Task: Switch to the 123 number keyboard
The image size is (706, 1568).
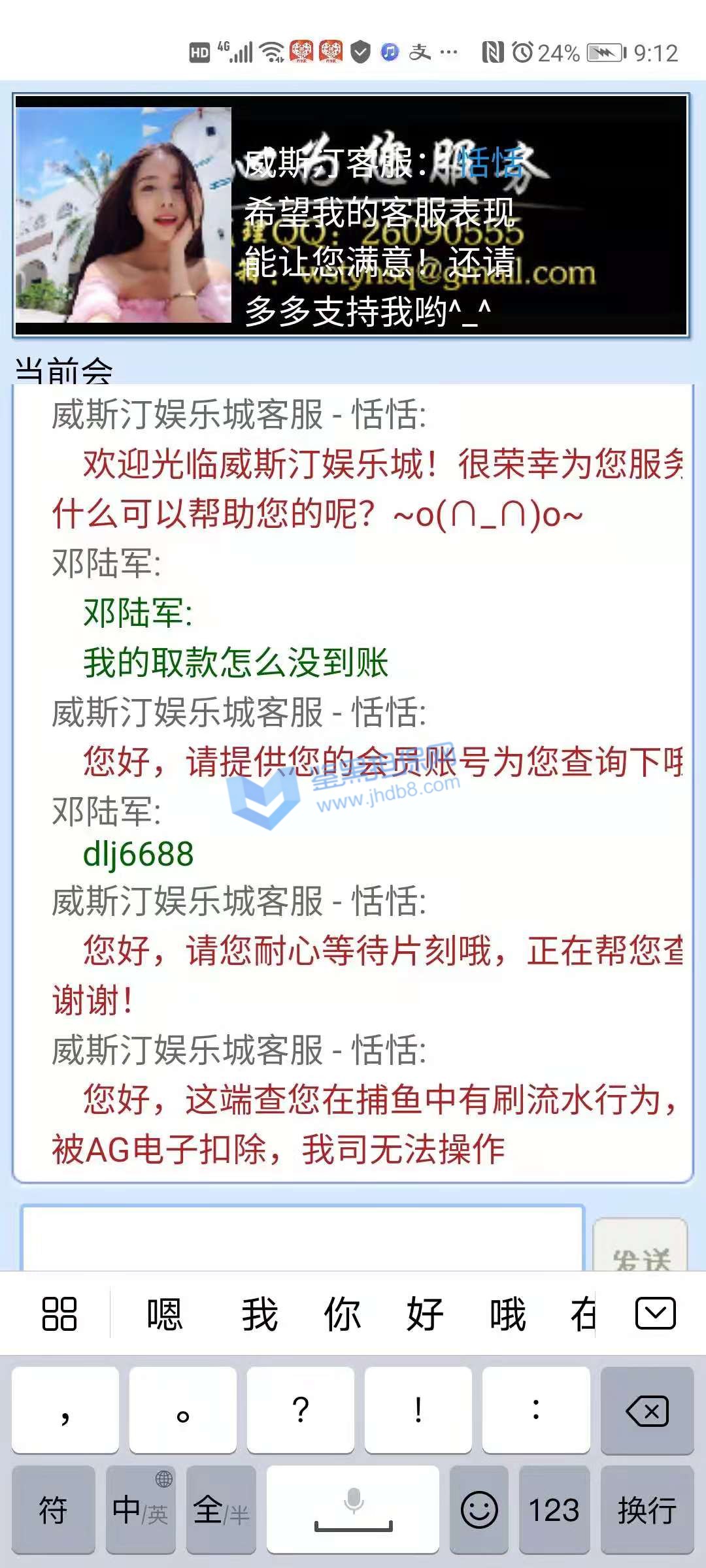Action: pyautogui.click(x=554, y=1510)
